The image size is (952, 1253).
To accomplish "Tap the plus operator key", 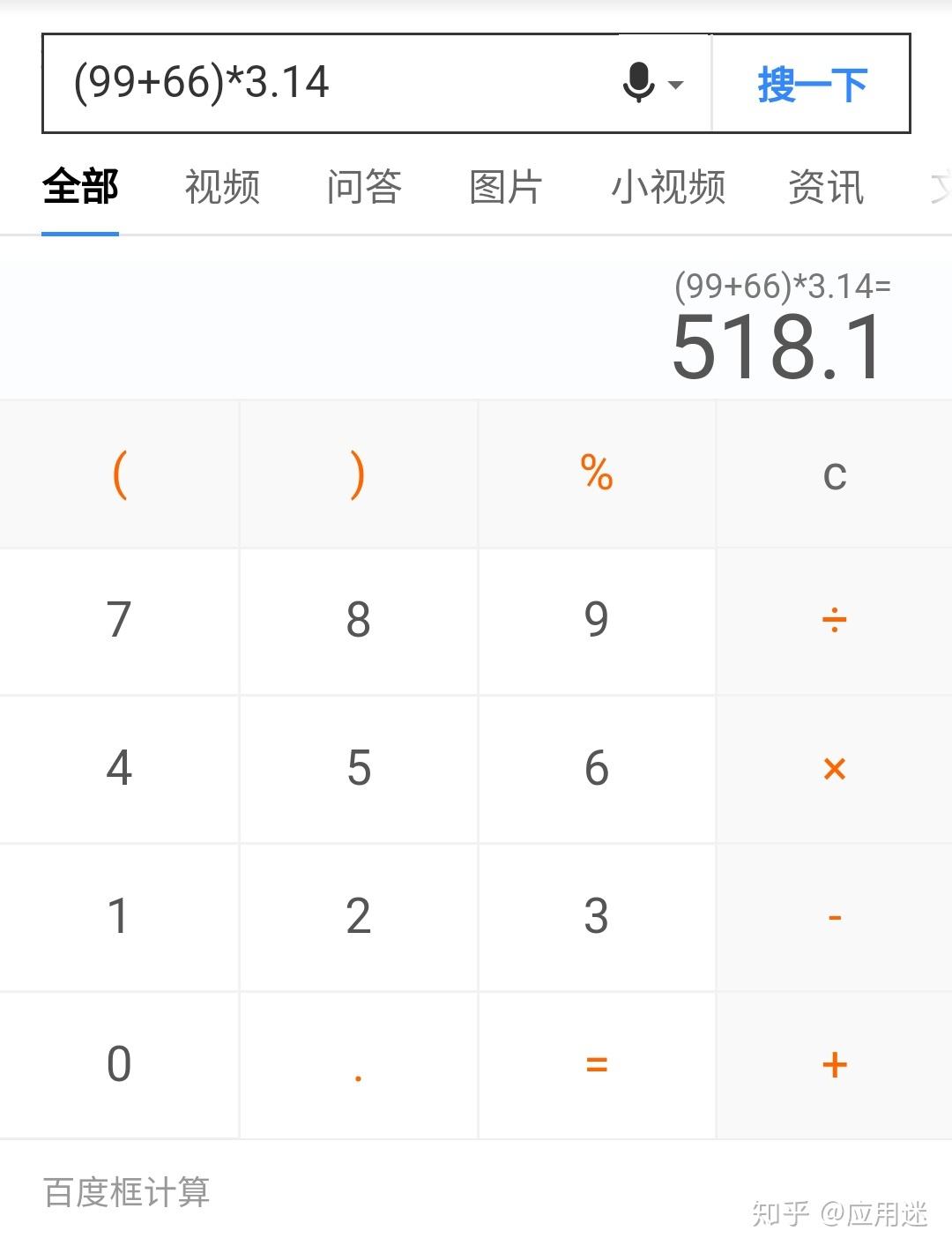I will [834, 1065].
